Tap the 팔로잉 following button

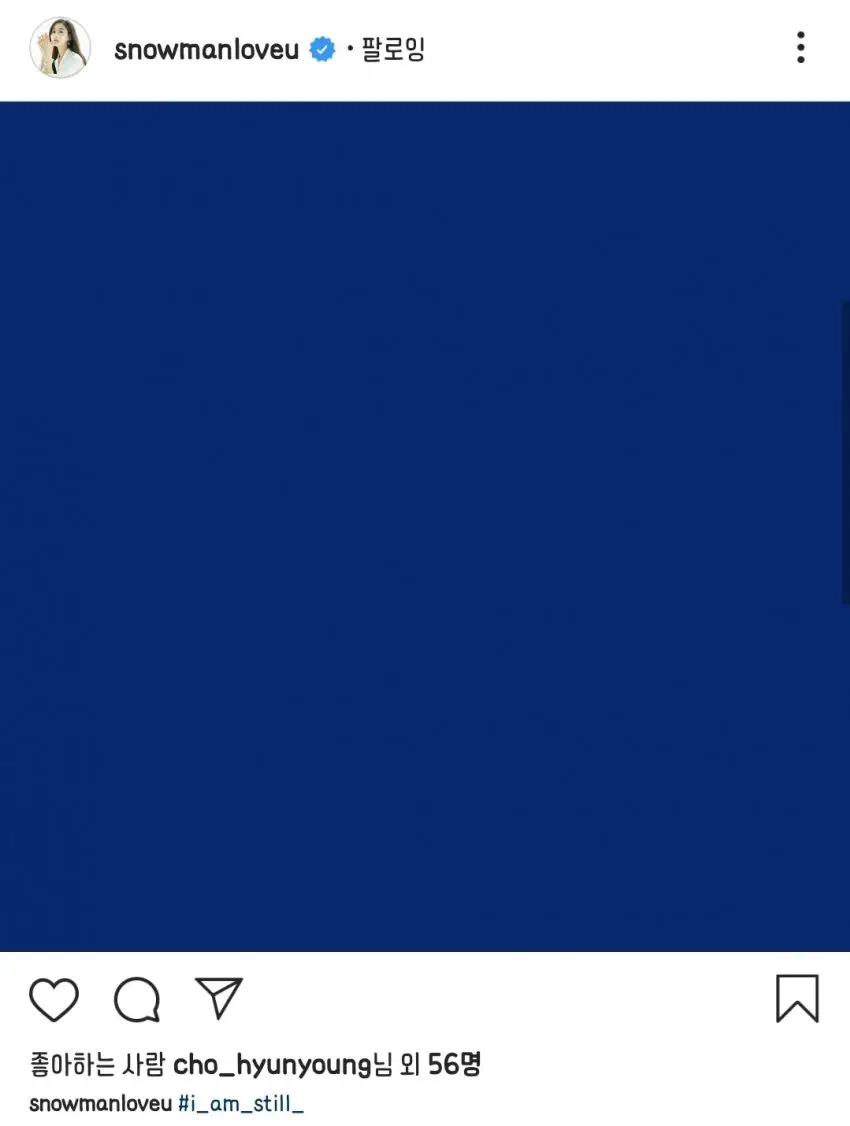click(393, 49)
